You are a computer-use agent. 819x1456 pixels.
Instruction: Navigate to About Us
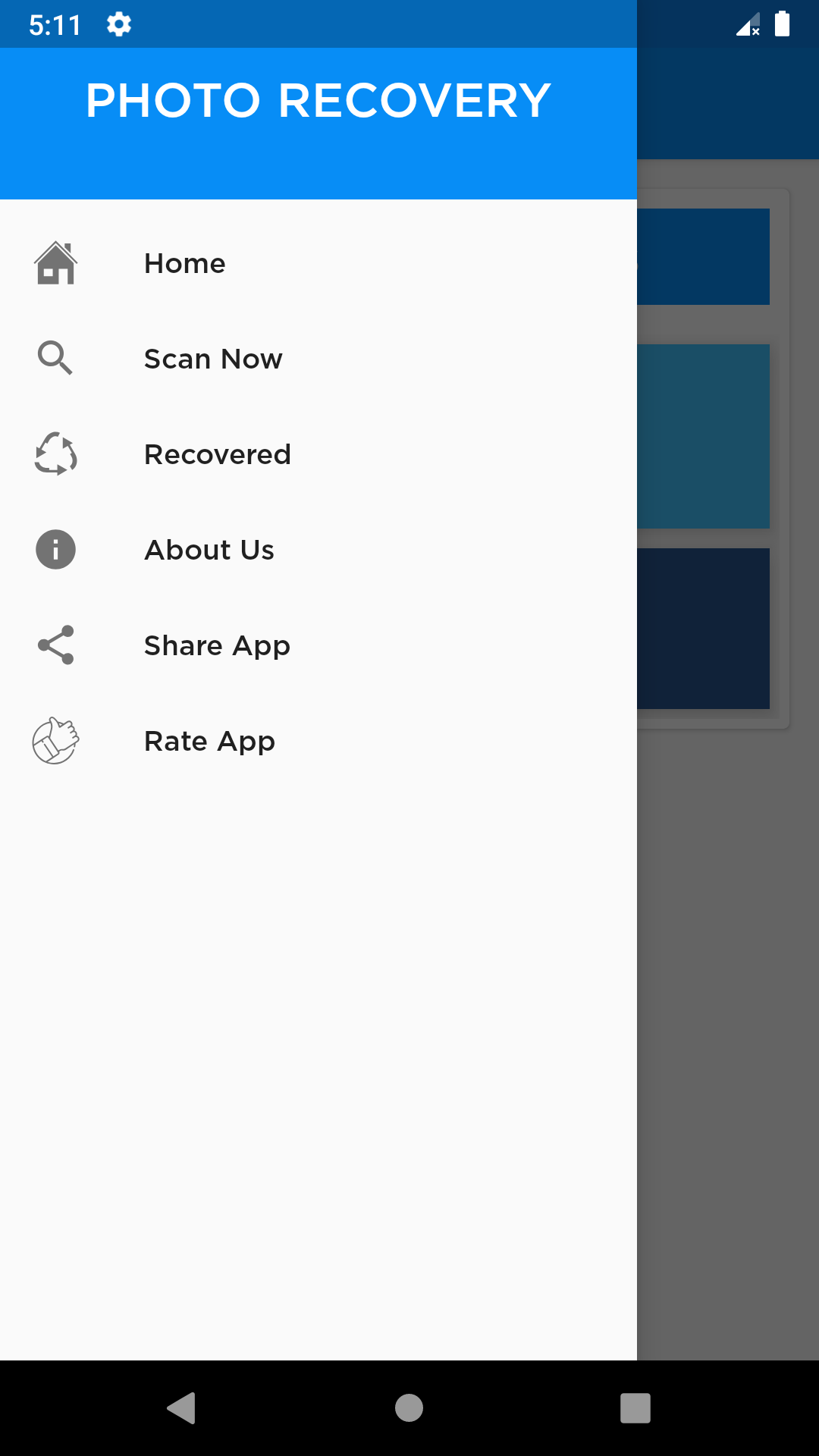(209, 549)
